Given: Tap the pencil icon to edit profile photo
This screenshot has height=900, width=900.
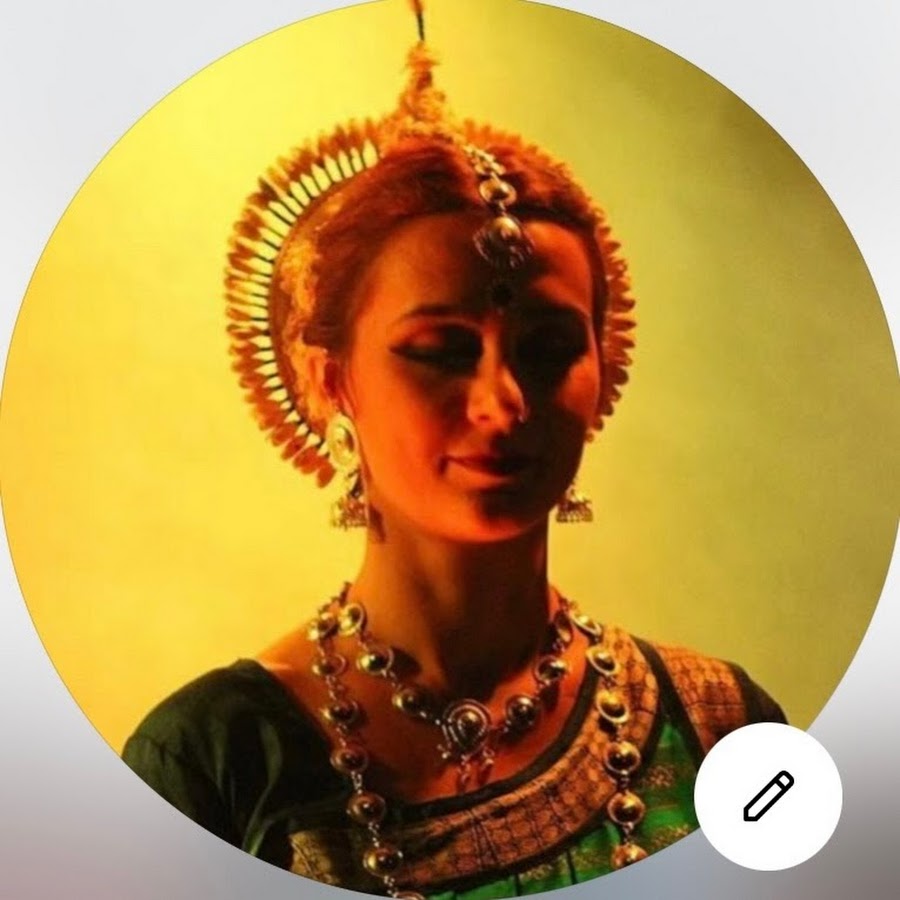Looking at the screenshot, I should coord(768,796).
